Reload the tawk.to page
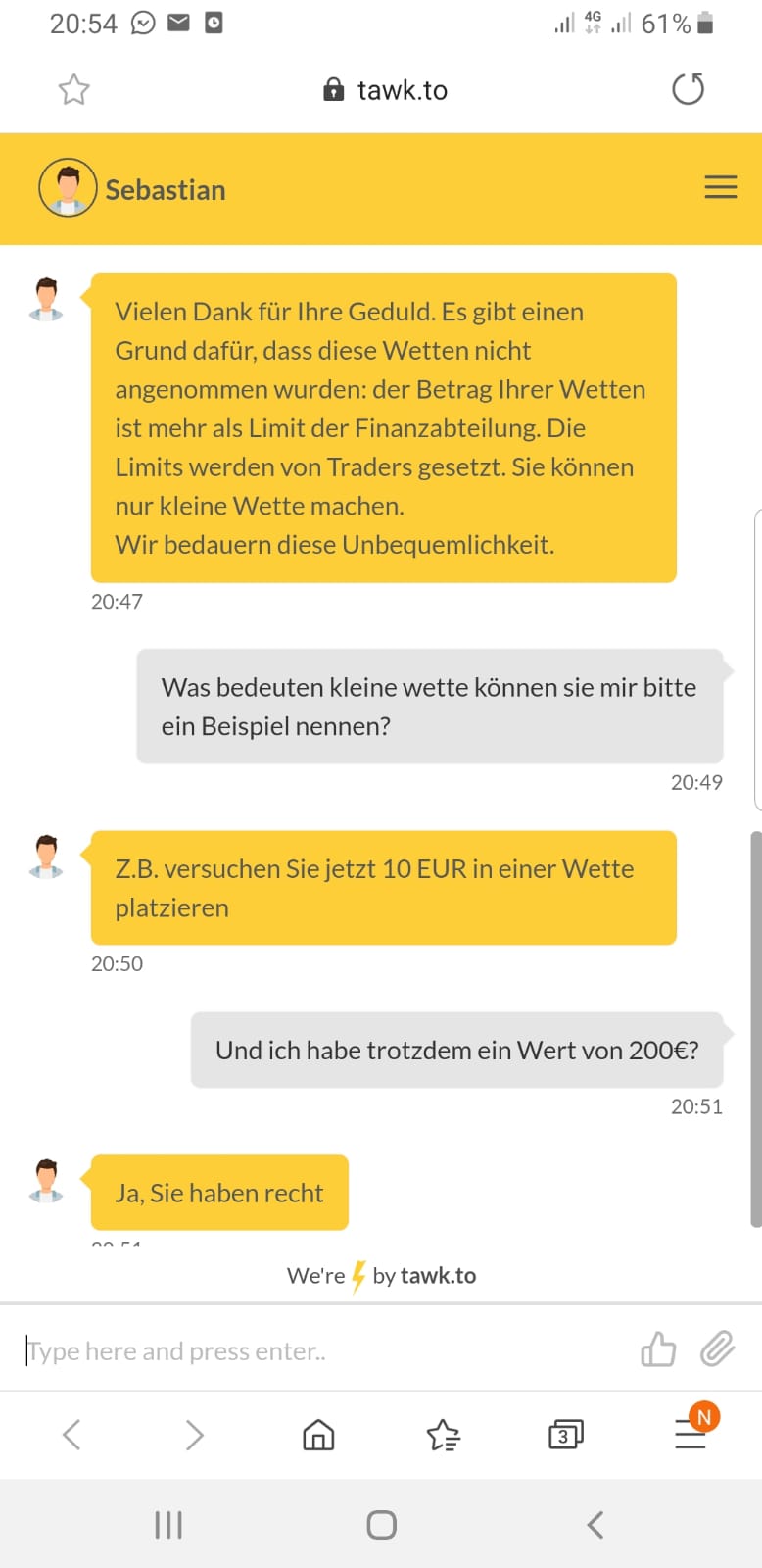762x1568 pixels. tap(688, 89)
